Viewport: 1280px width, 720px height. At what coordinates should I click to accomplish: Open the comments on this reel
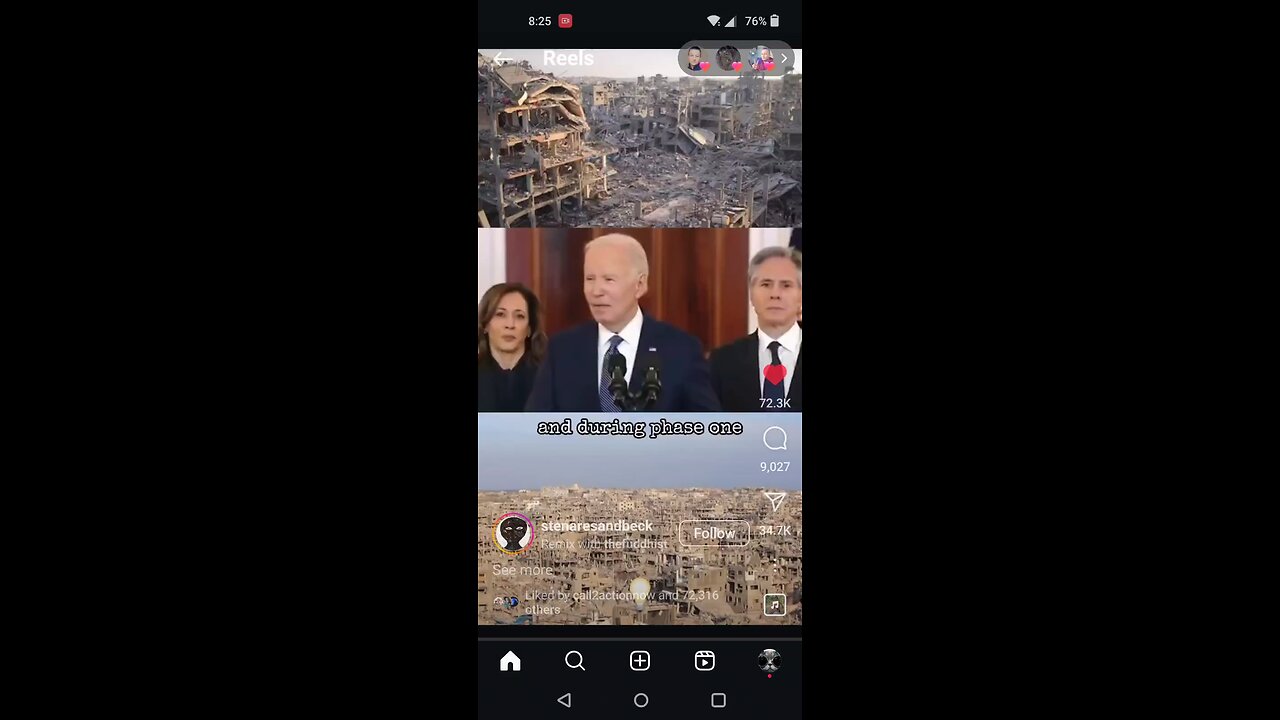[x=775, y=439]
